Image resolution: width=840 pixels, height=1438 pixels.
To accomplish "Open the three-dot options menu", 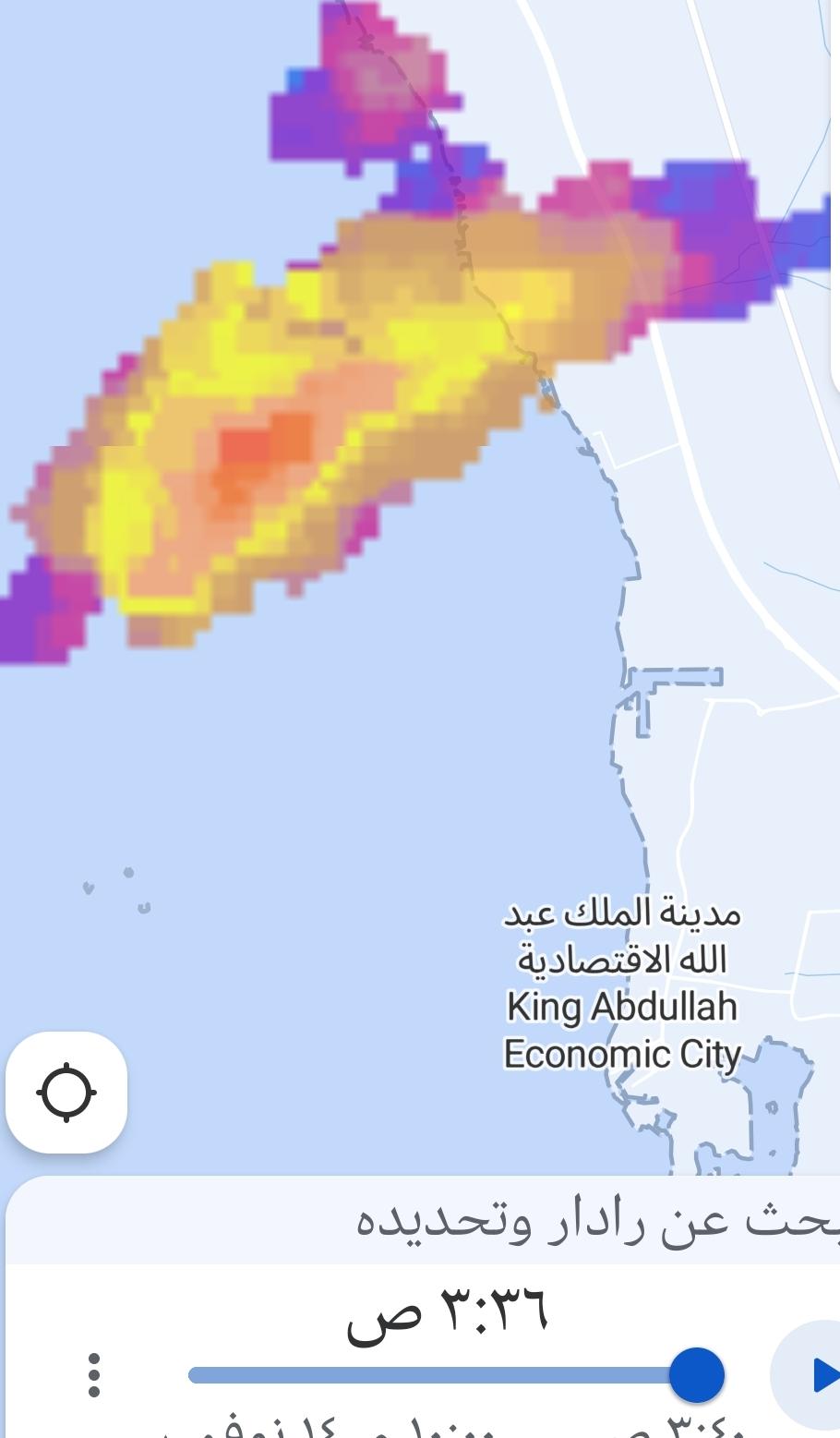I will [x=93, y=1375].
